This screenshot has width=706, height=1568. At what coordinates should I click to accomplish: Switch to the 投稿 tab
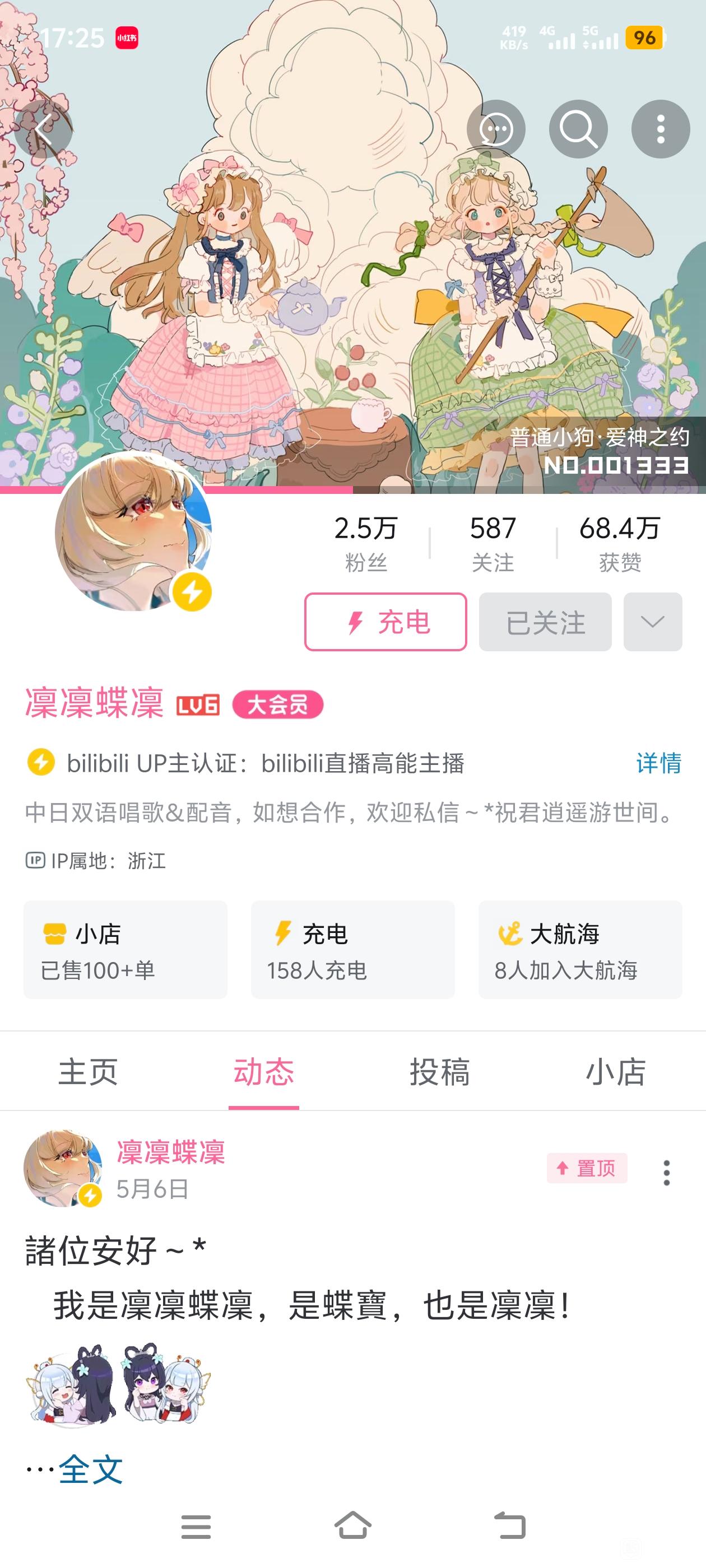click(x=440, y=1071)
